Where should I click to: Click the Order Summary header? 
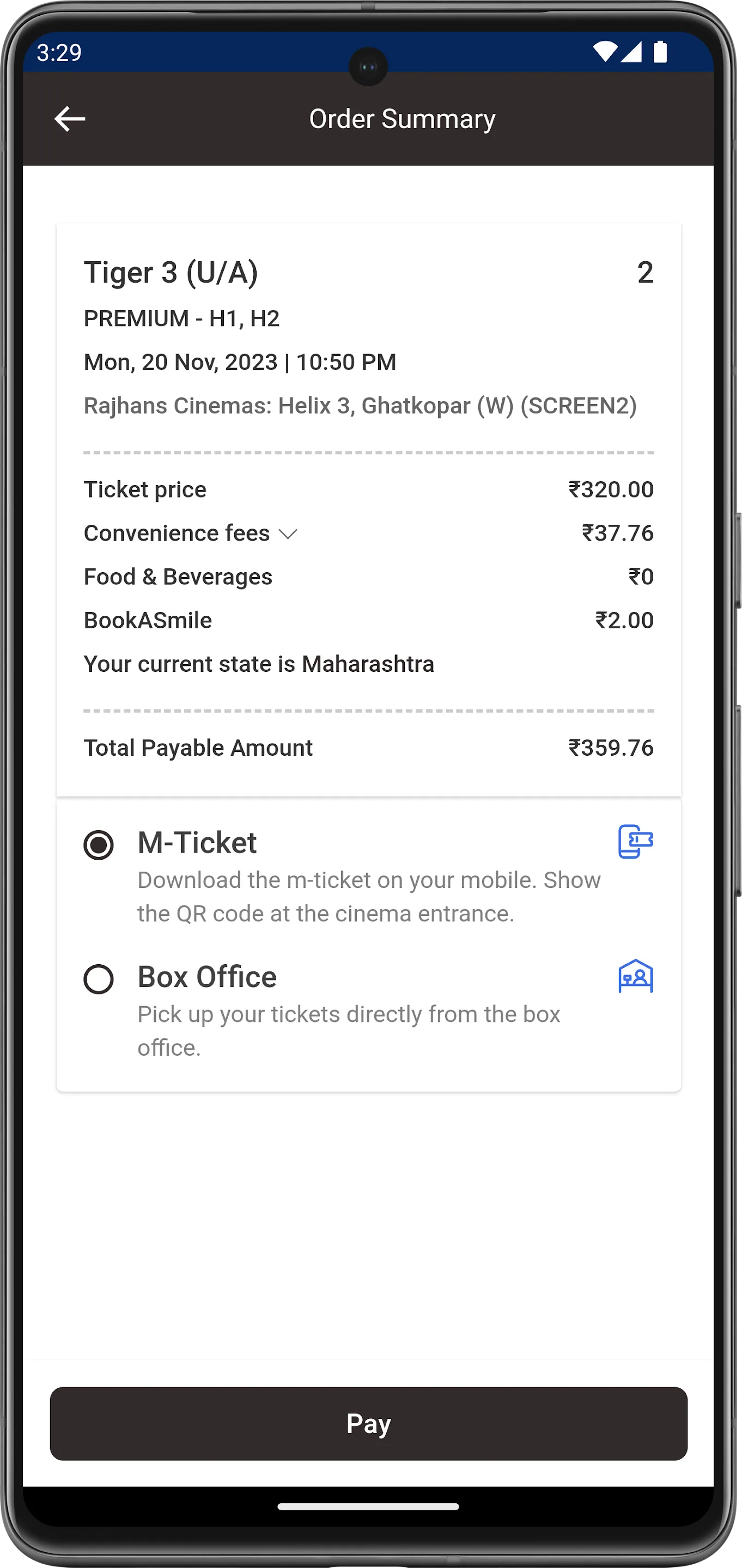[x=401, y=118]
